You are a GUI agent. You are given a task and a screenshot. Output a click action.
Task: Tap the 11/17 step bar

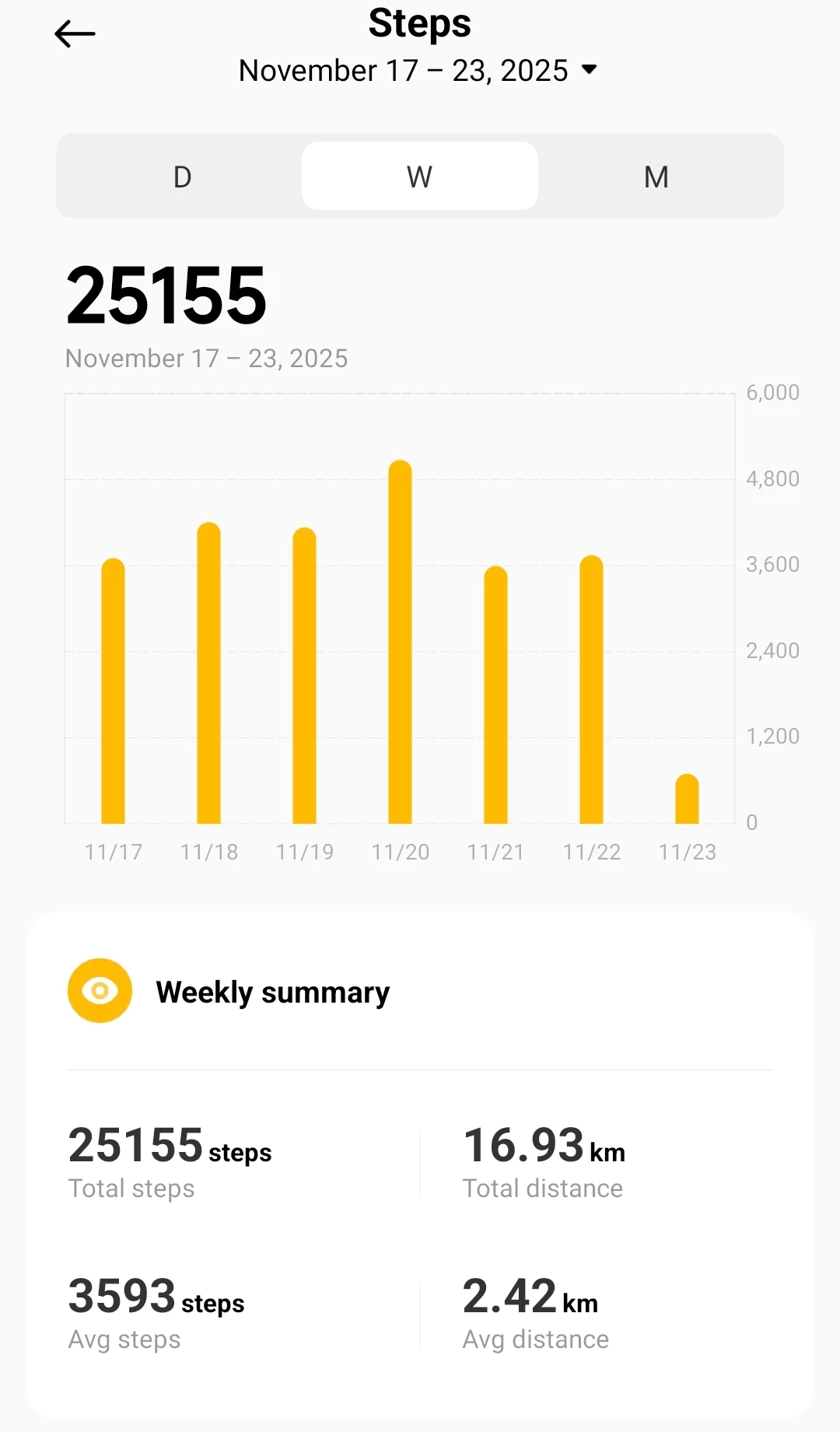click(x=114, y=691)
